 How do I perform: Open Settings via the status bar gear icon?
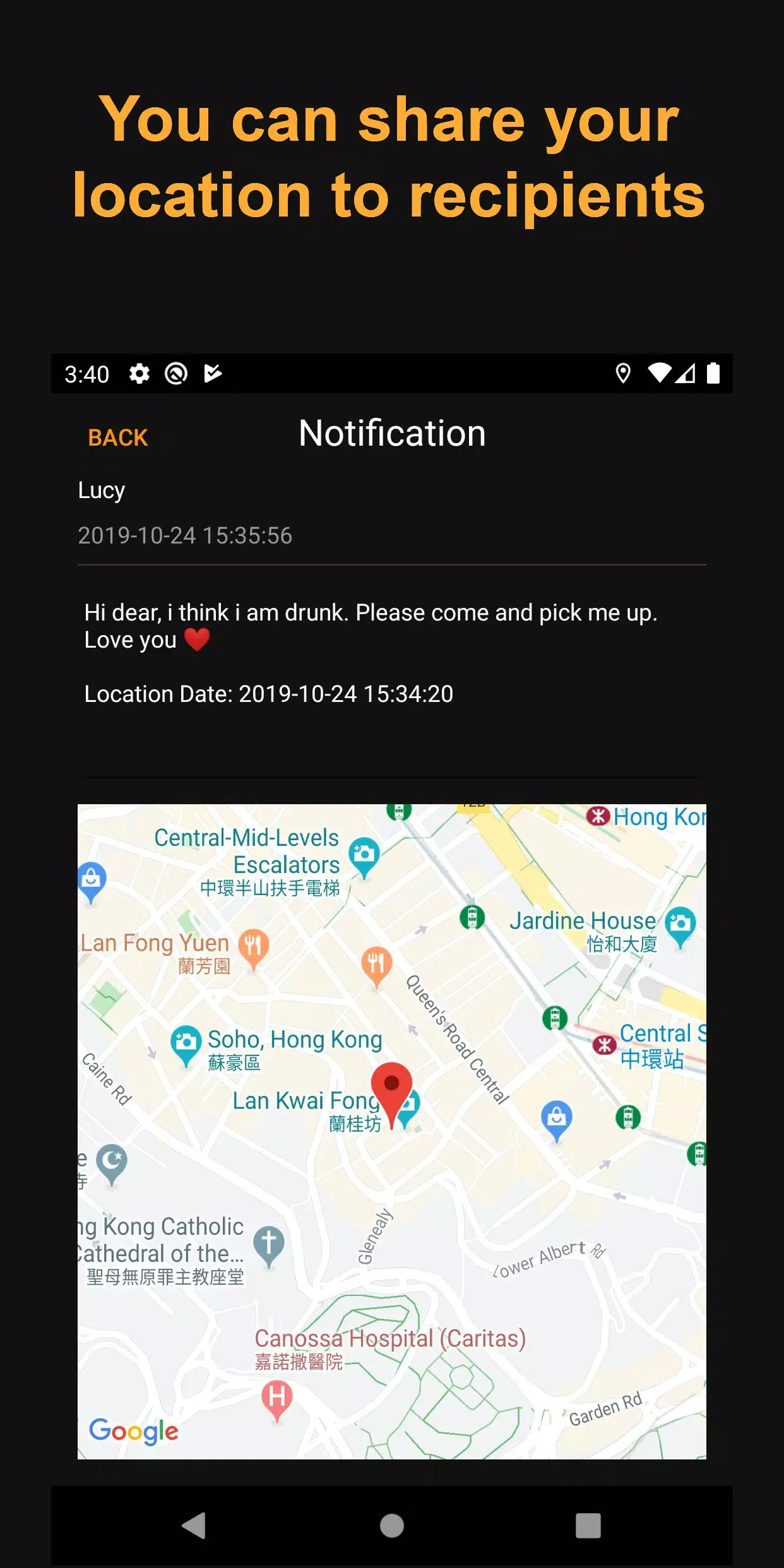(x=138, y=374)
